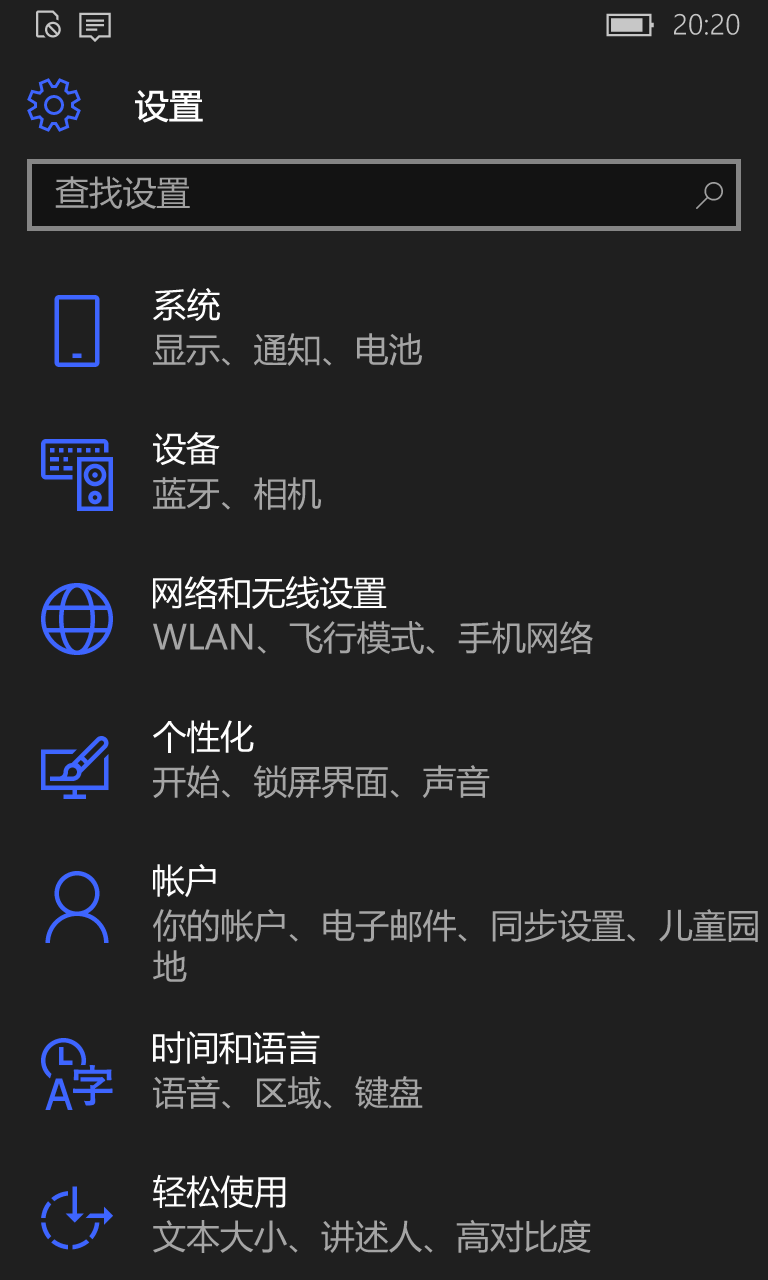Go to 网络和无线设置
The width and height of the screenshot is (768, 1280).
point(384,616)
